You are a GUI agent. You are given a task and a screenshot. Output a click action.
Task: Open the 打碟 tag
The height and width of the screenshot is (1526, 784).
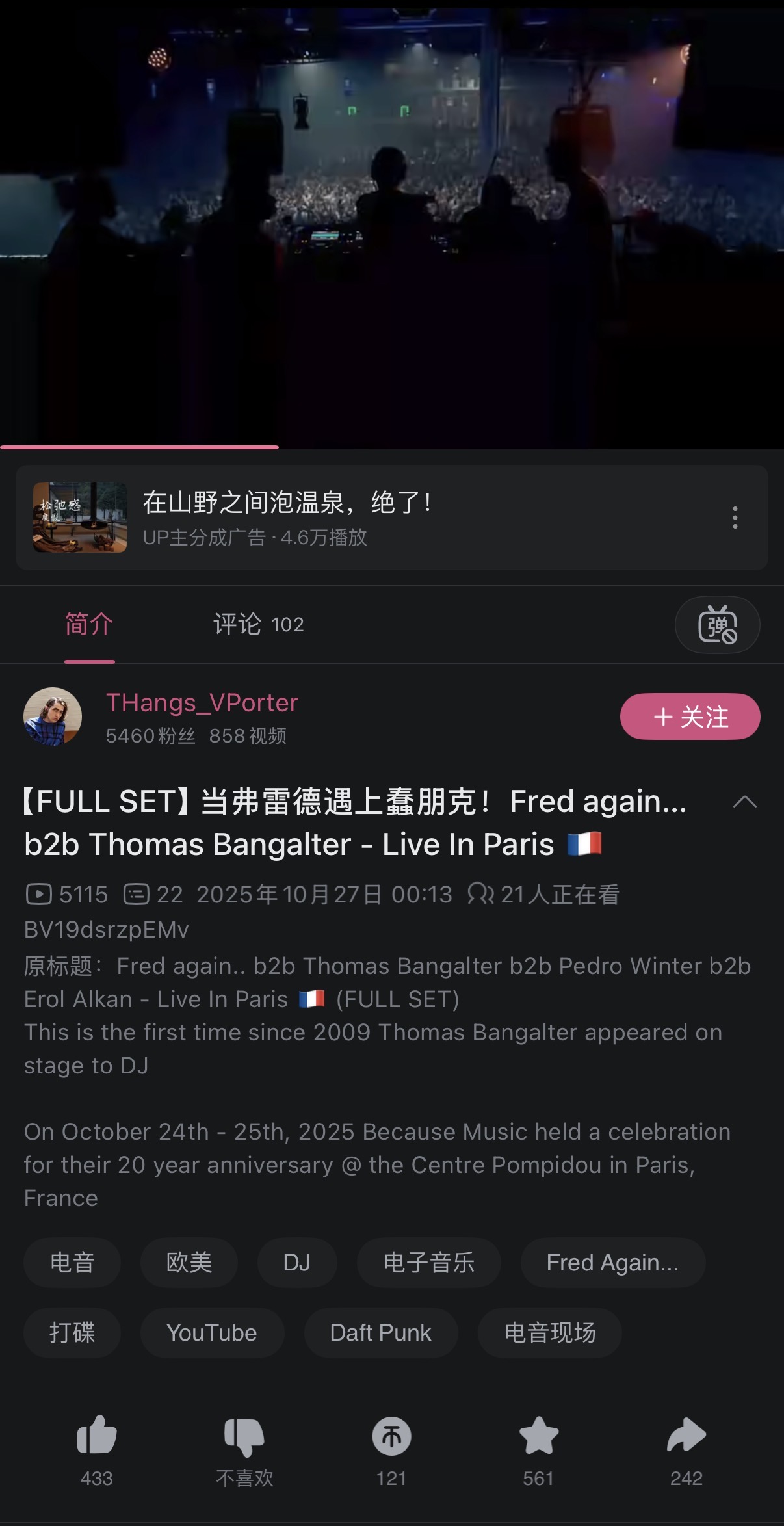[72, 1333]
